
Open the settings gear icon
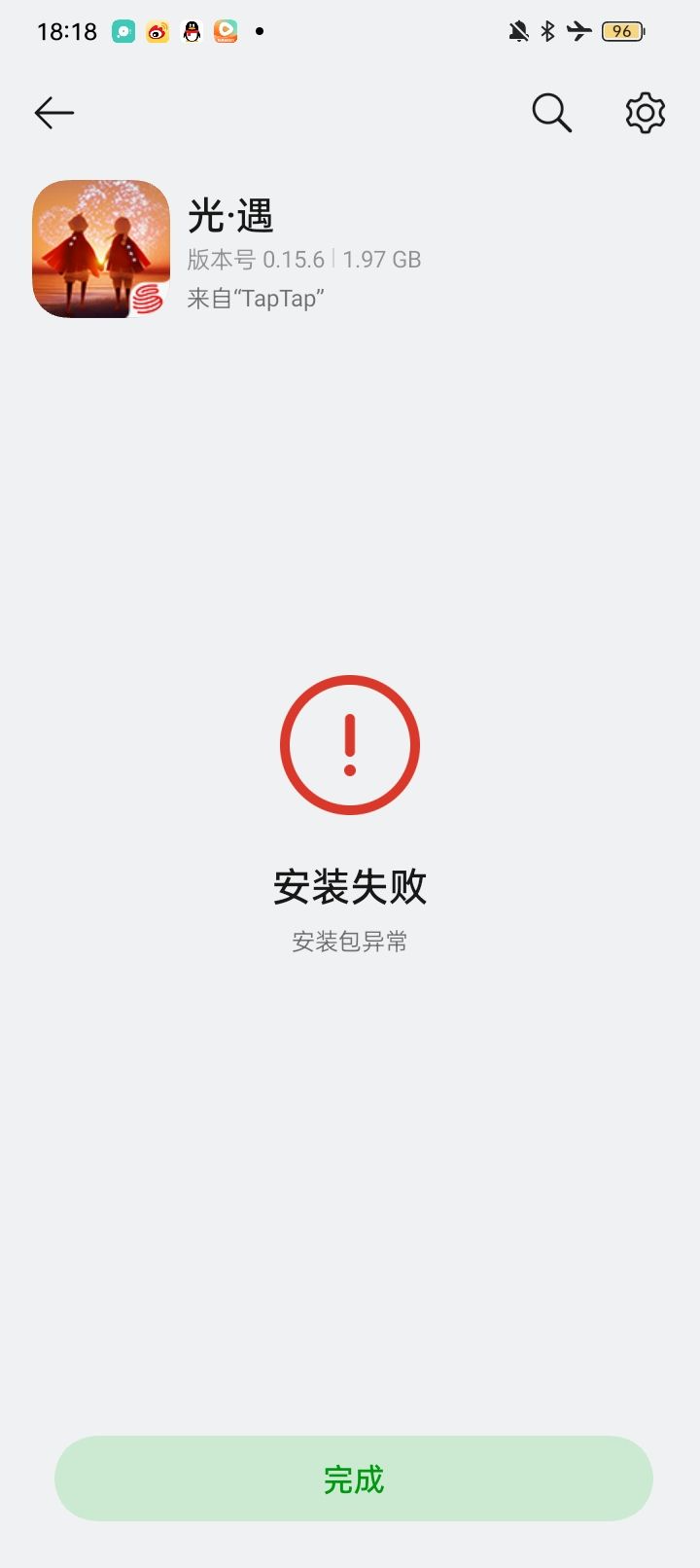click(x=644, y=112)
